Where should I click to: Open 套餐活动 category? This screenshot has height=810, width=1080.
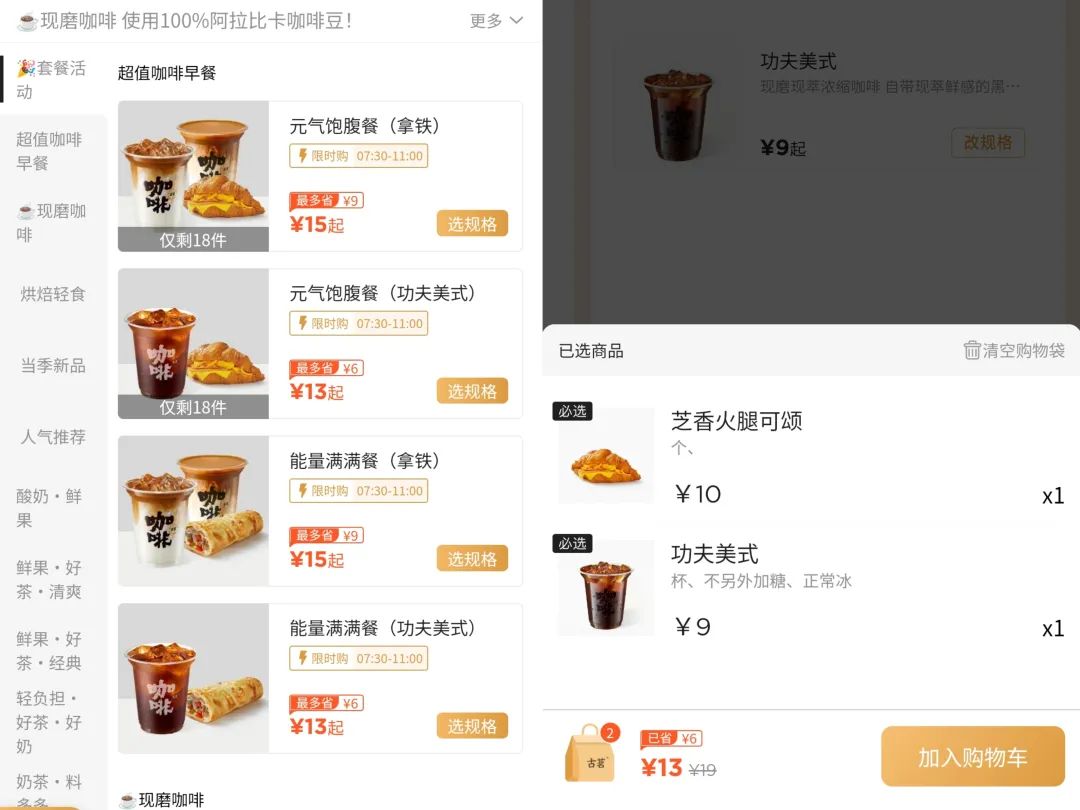51,80
